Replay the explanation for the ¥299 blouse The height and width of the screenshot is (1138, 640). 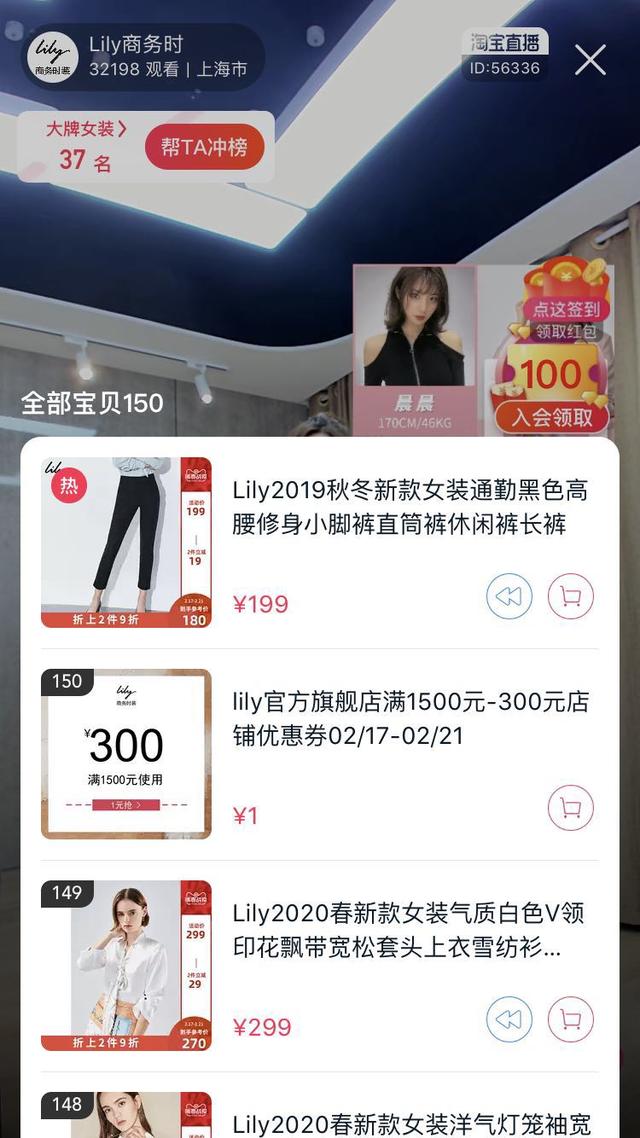point(509,1019)
